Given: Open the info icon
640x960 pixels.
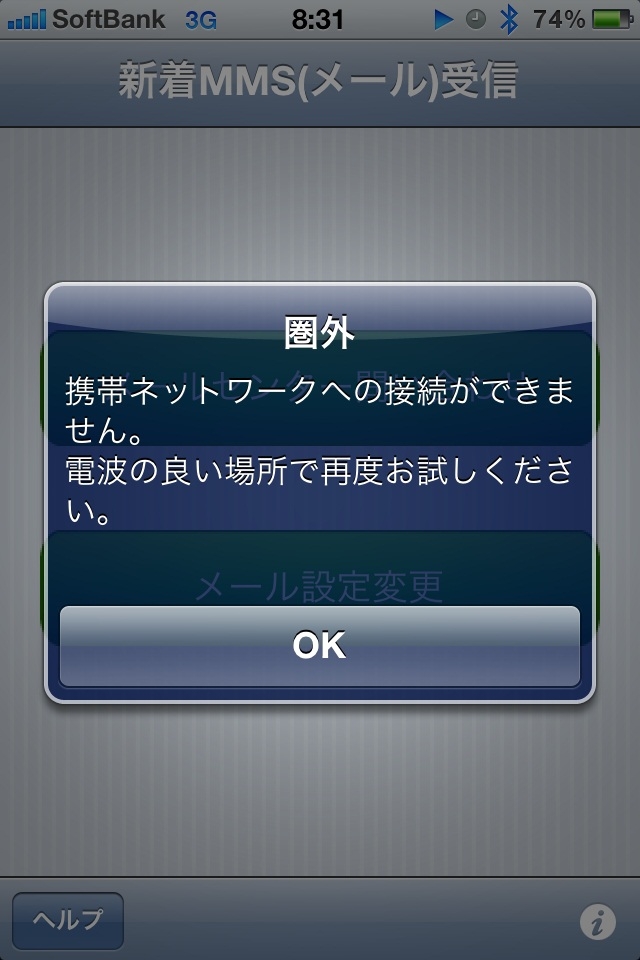Looking at the screenshot, I should [597, 921].
